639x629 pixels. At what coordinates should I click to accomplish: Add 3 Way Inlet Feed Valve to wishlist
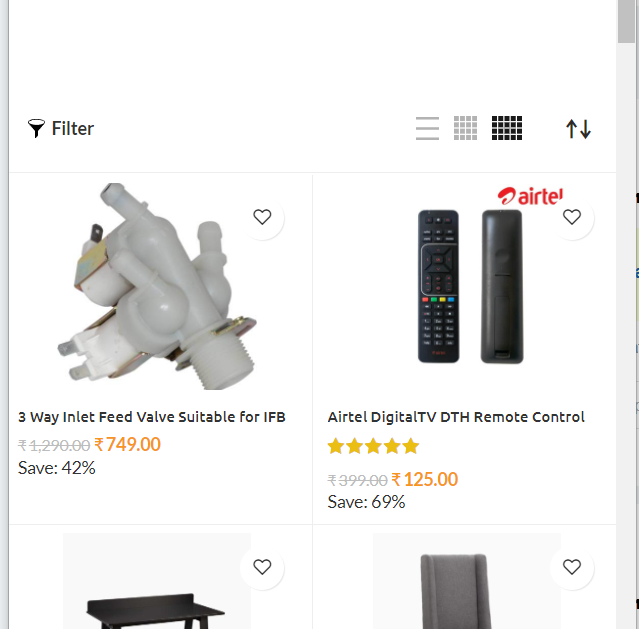[262, 217]
